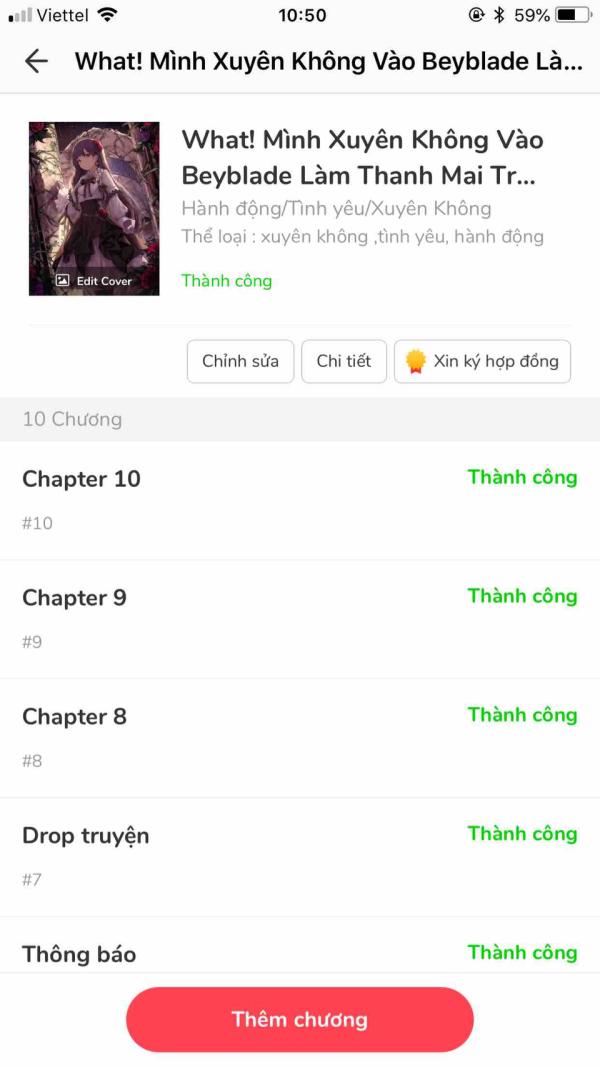Open the Drop truyện chapter
The image size is (600, 1067).
86,836
